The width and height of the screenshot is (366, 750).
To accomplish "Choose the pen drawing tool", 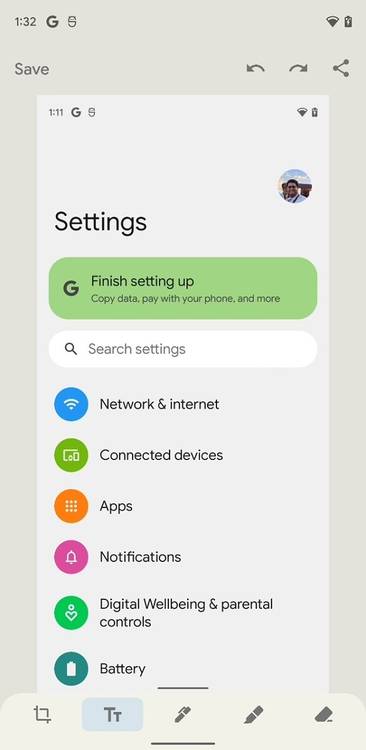I will point(183,715).
